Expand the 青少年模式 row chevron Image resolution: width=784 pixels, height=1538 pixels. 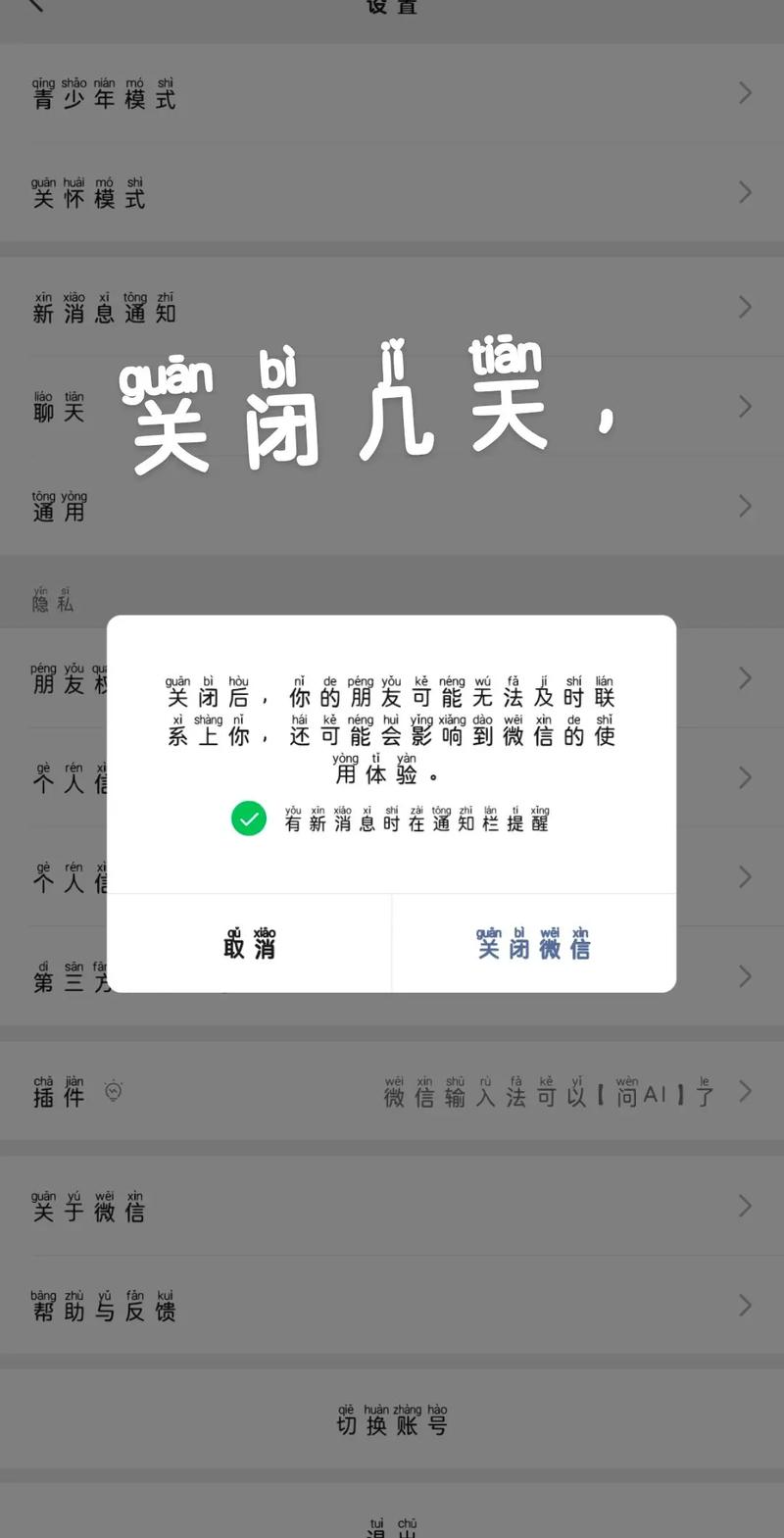pos(743,93)
